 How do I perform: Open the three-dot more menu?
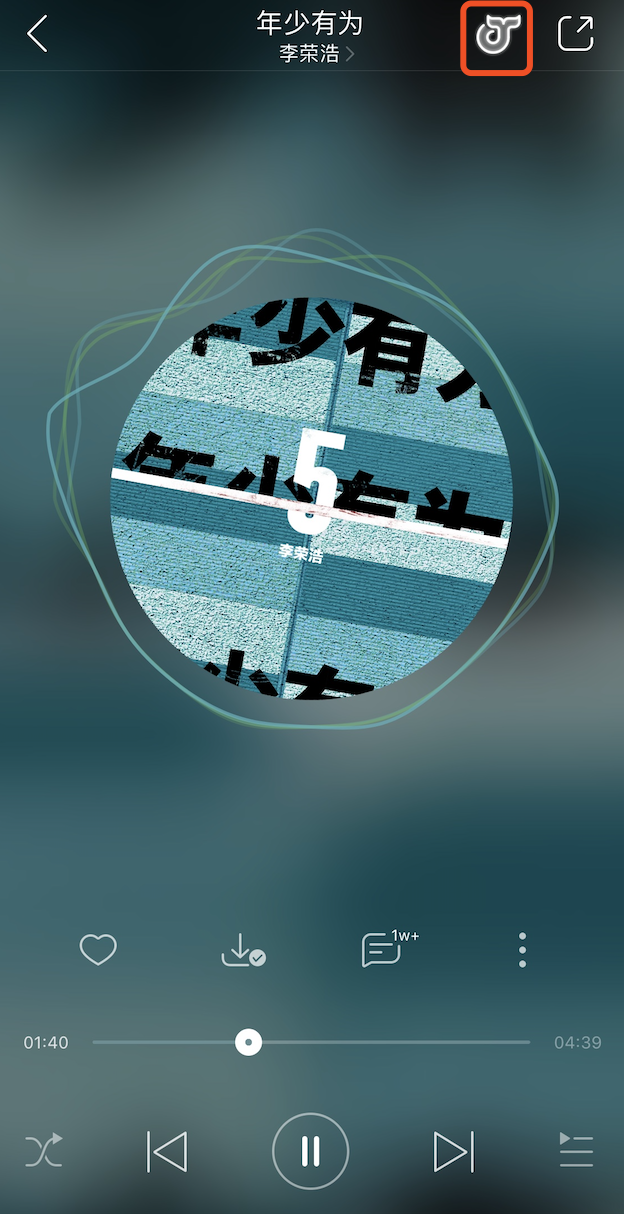pyautogui.click(x=522, y=949)
